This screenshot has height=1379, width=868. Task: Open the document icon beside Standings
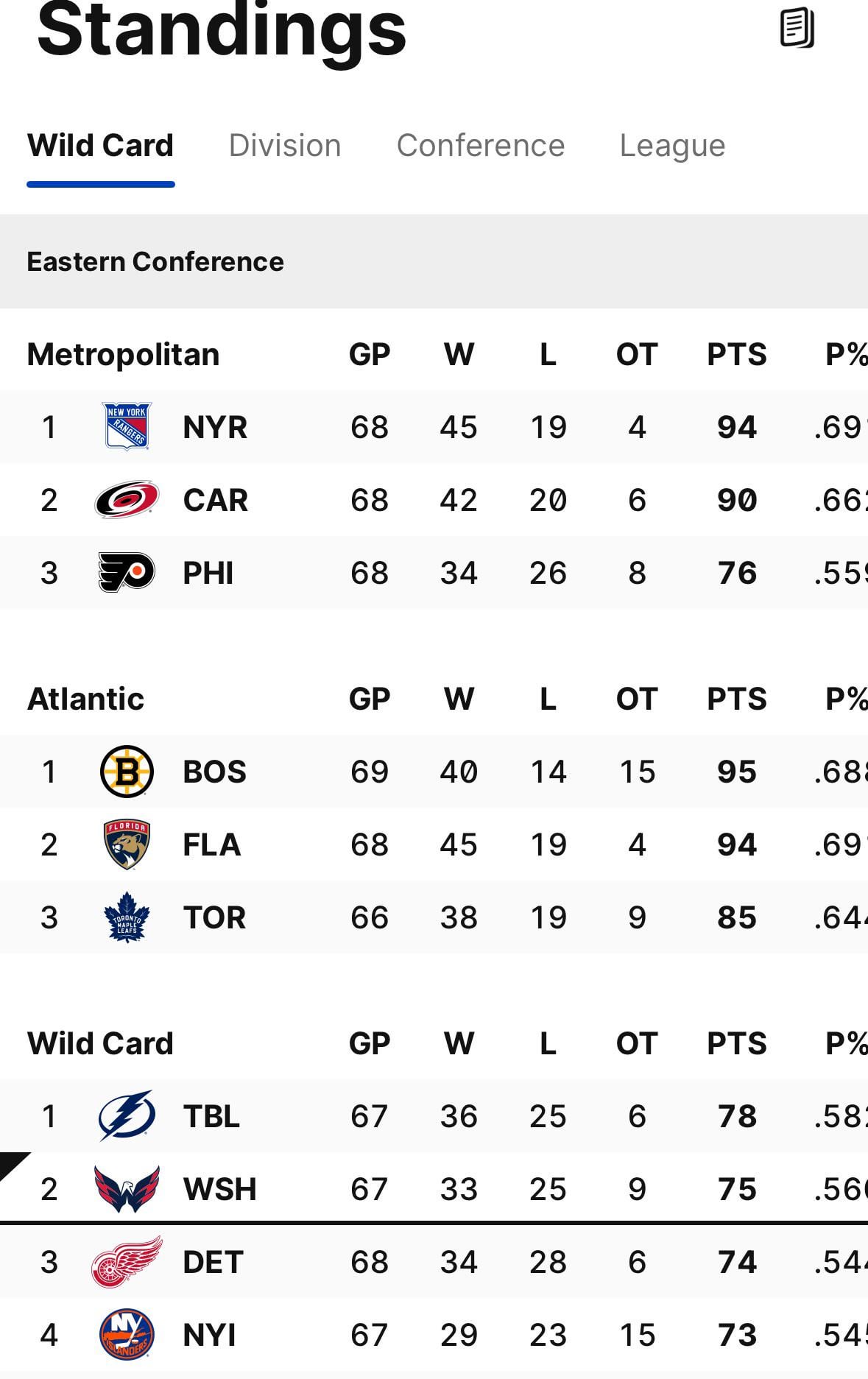pos(797,29)
